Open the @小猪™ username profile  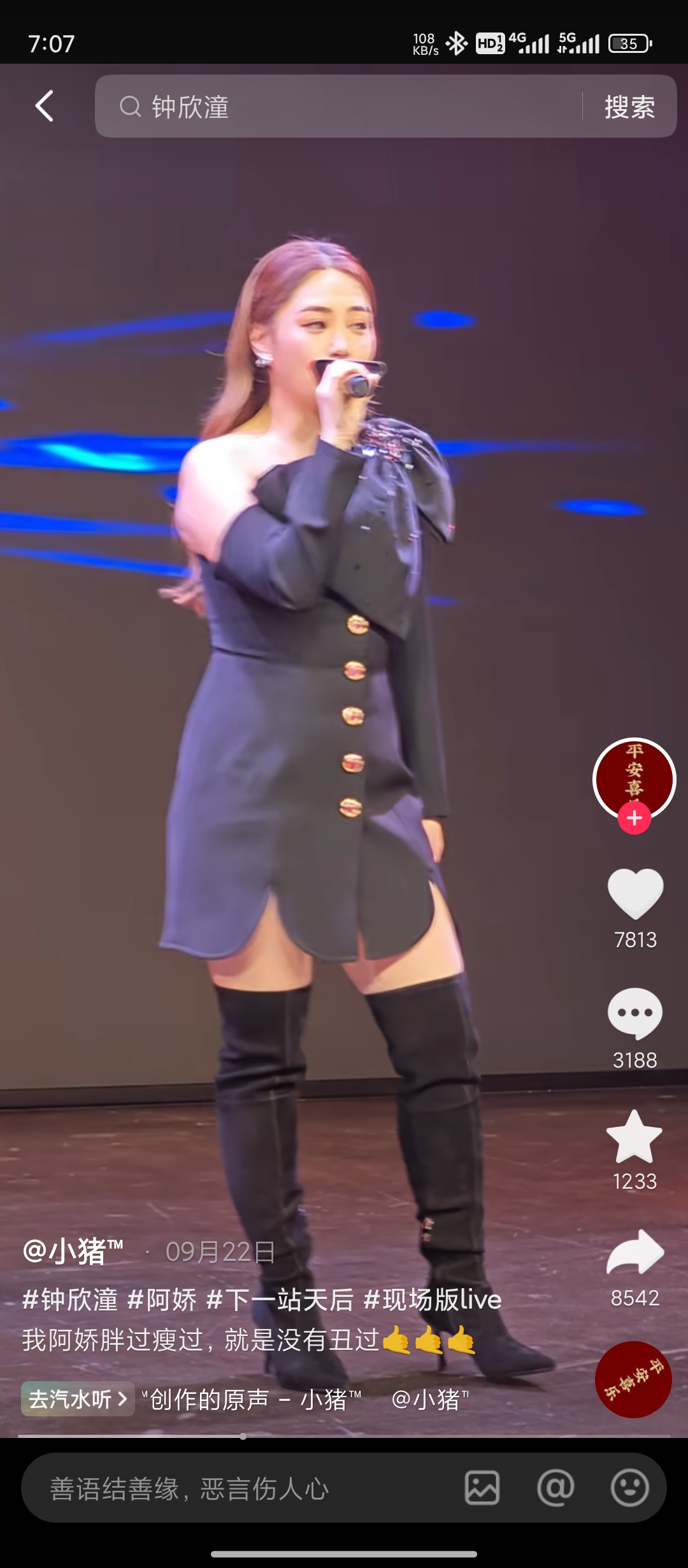click(72, 1251)
